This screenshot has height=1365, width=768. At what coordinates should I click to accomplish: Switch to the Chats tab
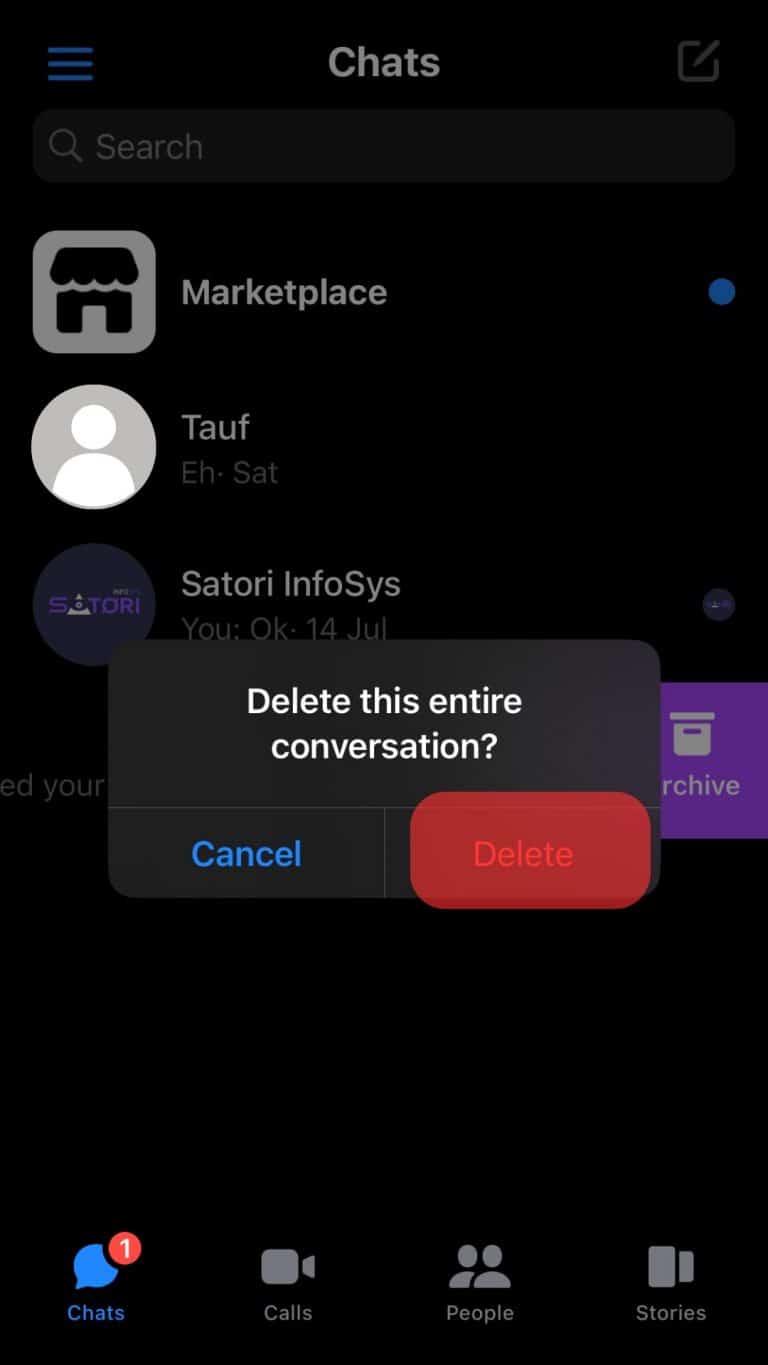95,1285
